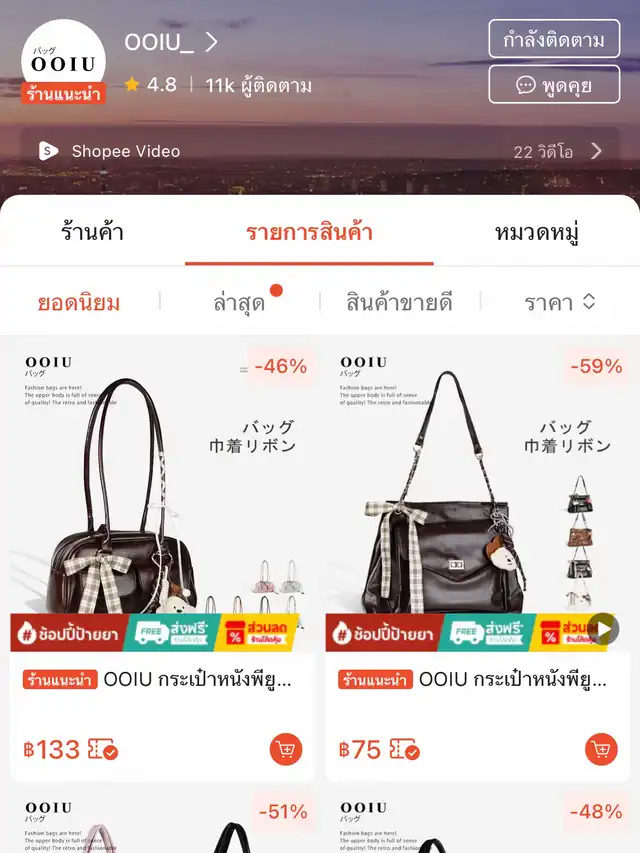Add the ฿75 bag to cart
Viewport: 640px width, 853px height.
(601, 749)
